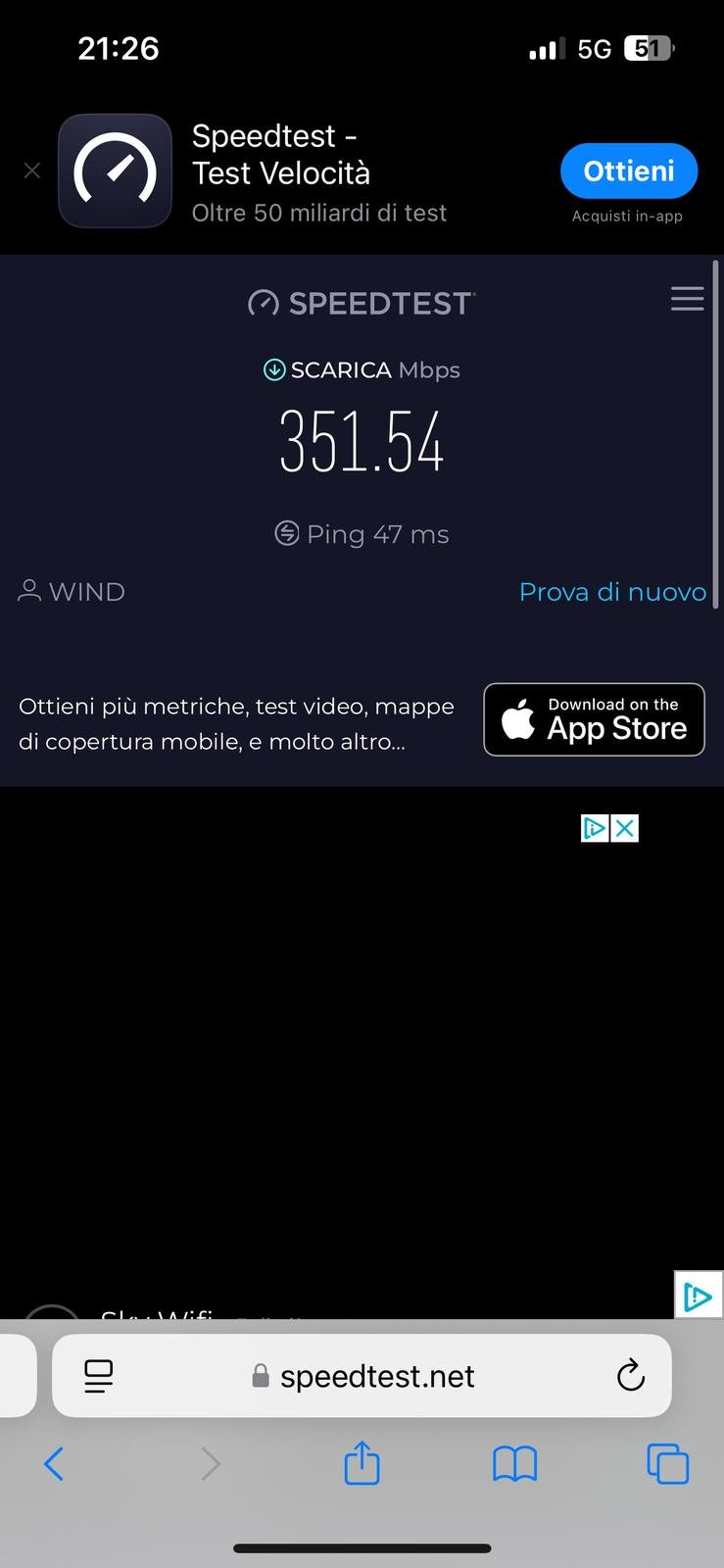
Task: Dismiss the Speedtest app banner
Action: [x=32, y=171]
